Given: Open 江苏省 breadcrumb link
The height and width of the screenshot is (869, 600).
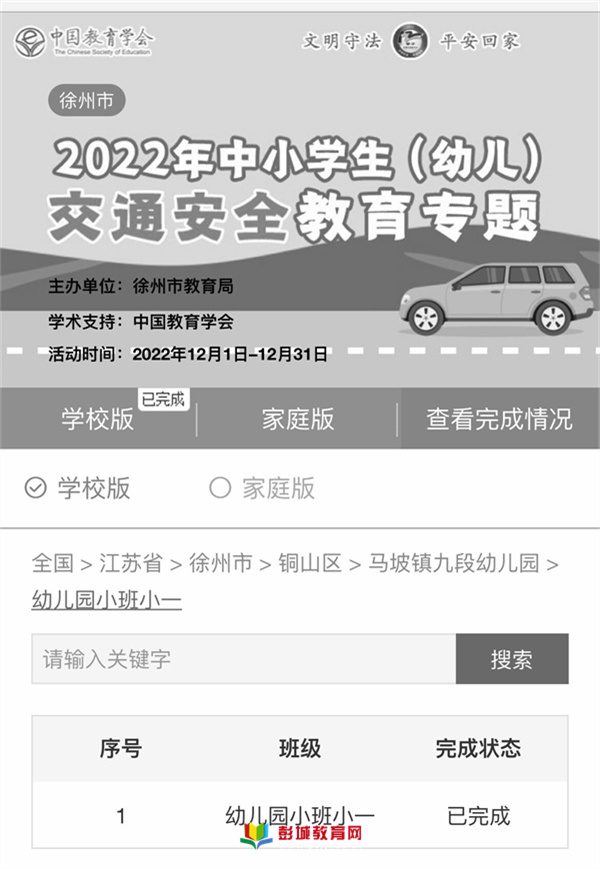Looking at the screenshot, I should [x=130, y=563].
